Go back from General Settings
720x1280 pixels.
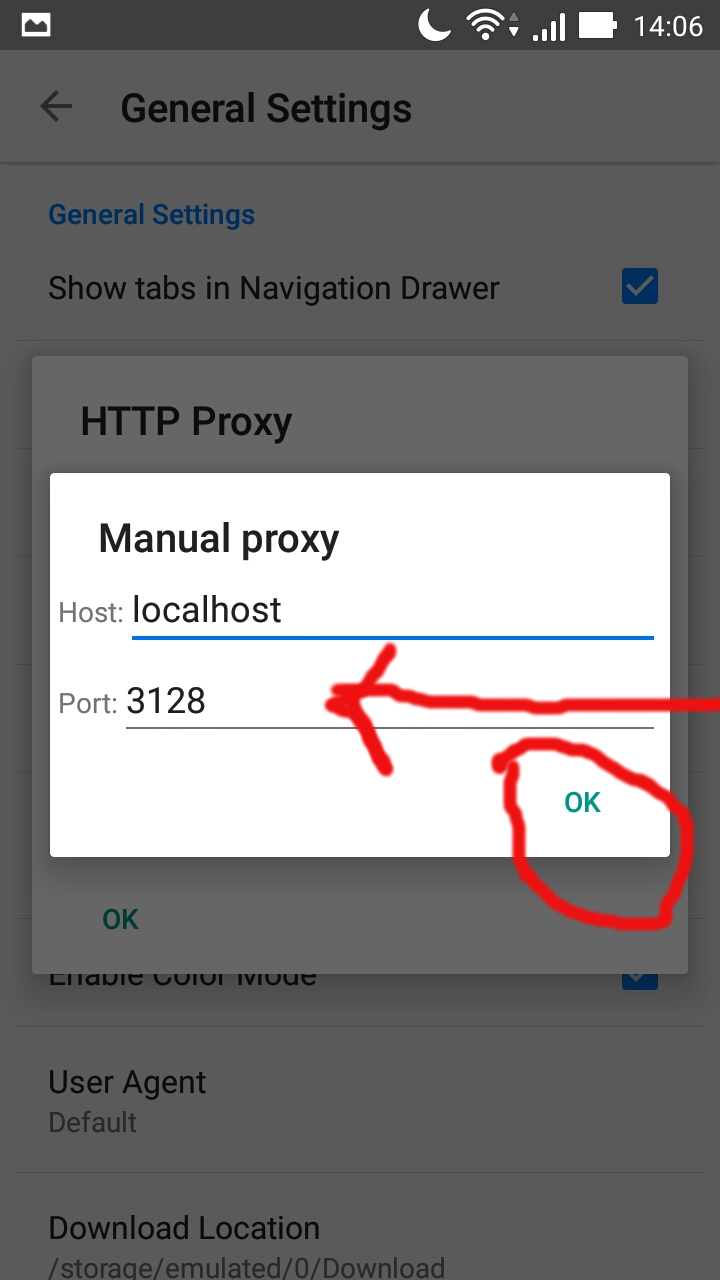(57, 107)
